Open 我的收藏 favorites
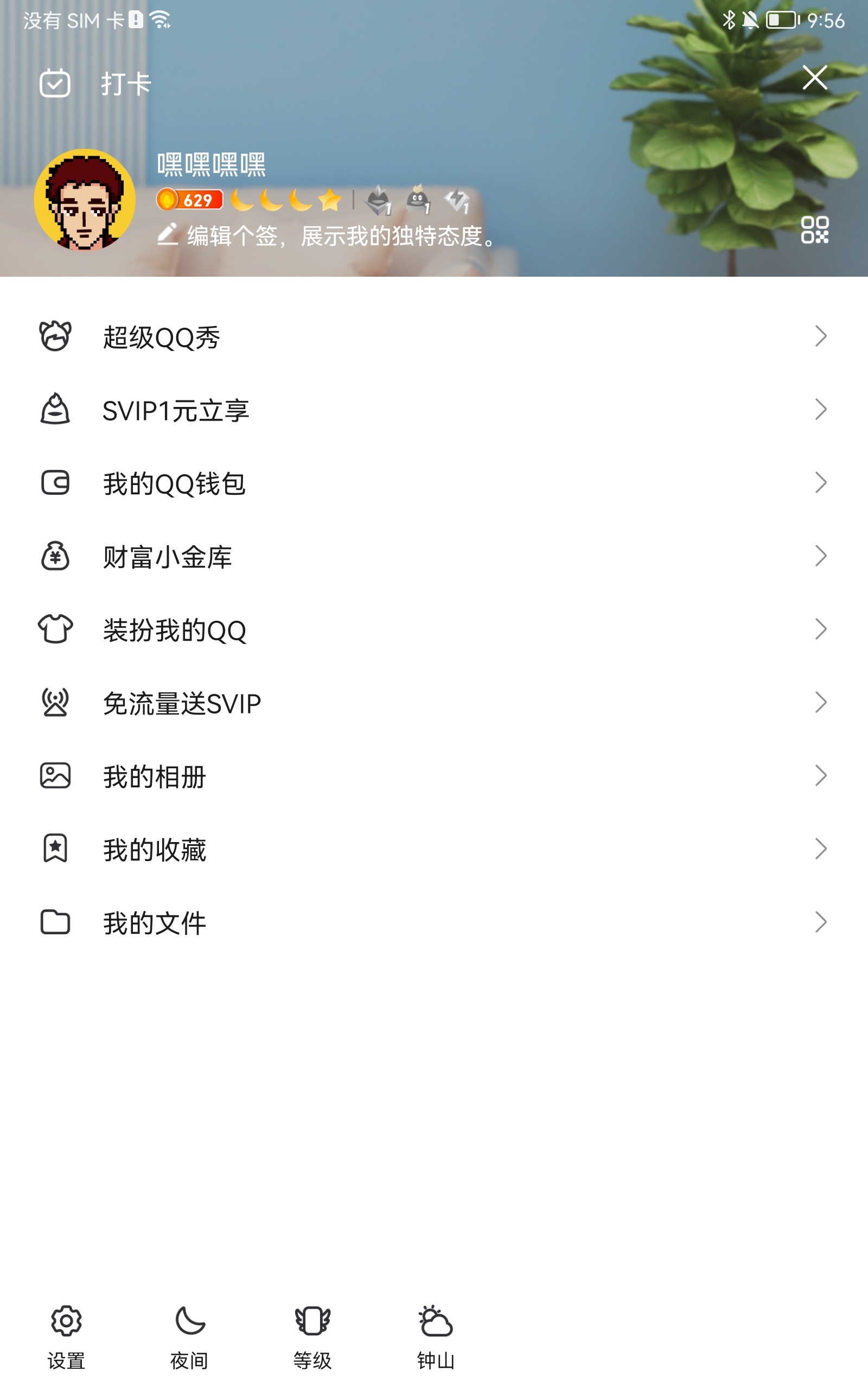Screen dimensions: 868x1389 coord(434,849)
